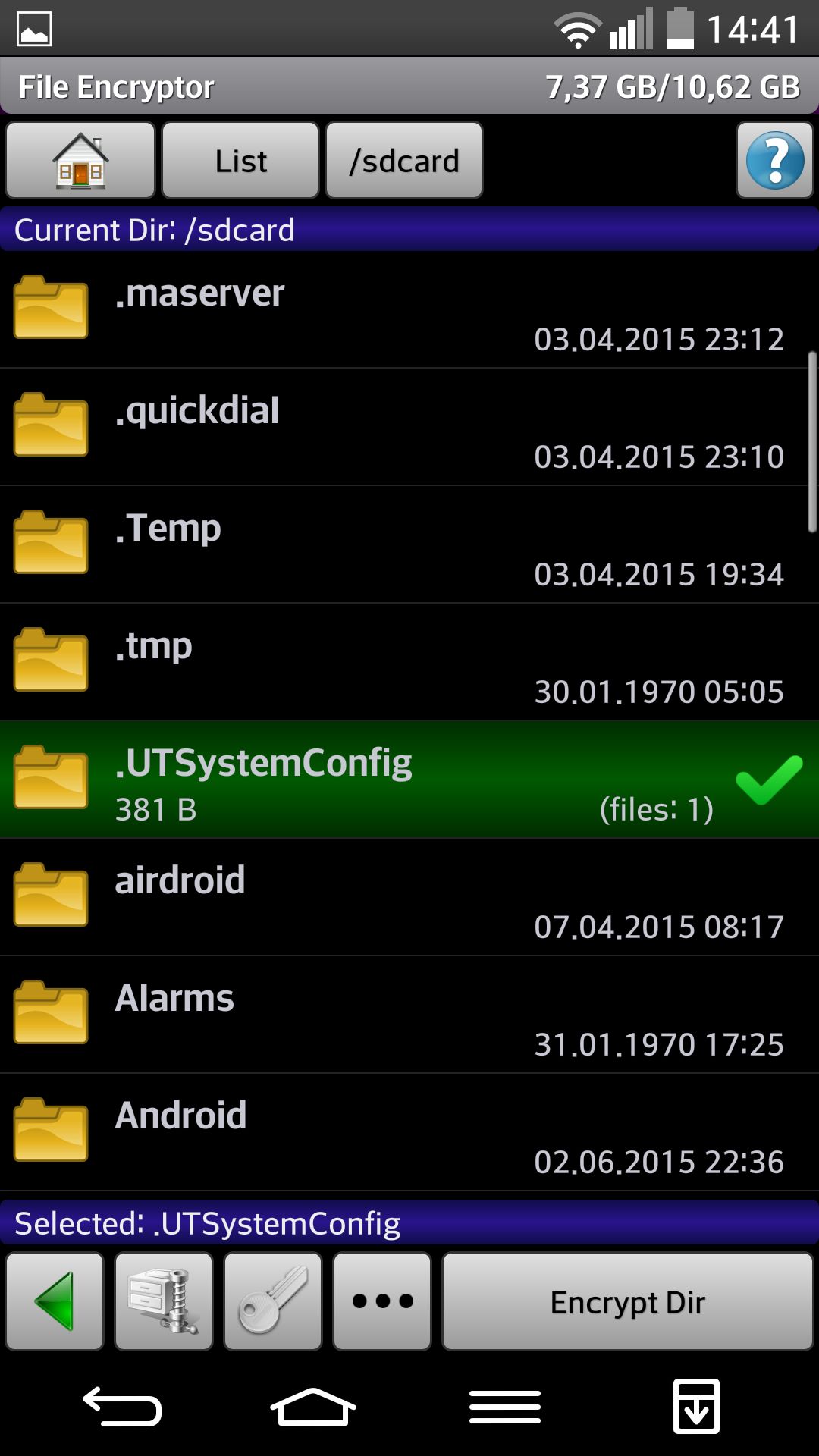The width and height of the screenshot is (819, 1456).
Task: Tap the key icon button
Action: 273,1301
